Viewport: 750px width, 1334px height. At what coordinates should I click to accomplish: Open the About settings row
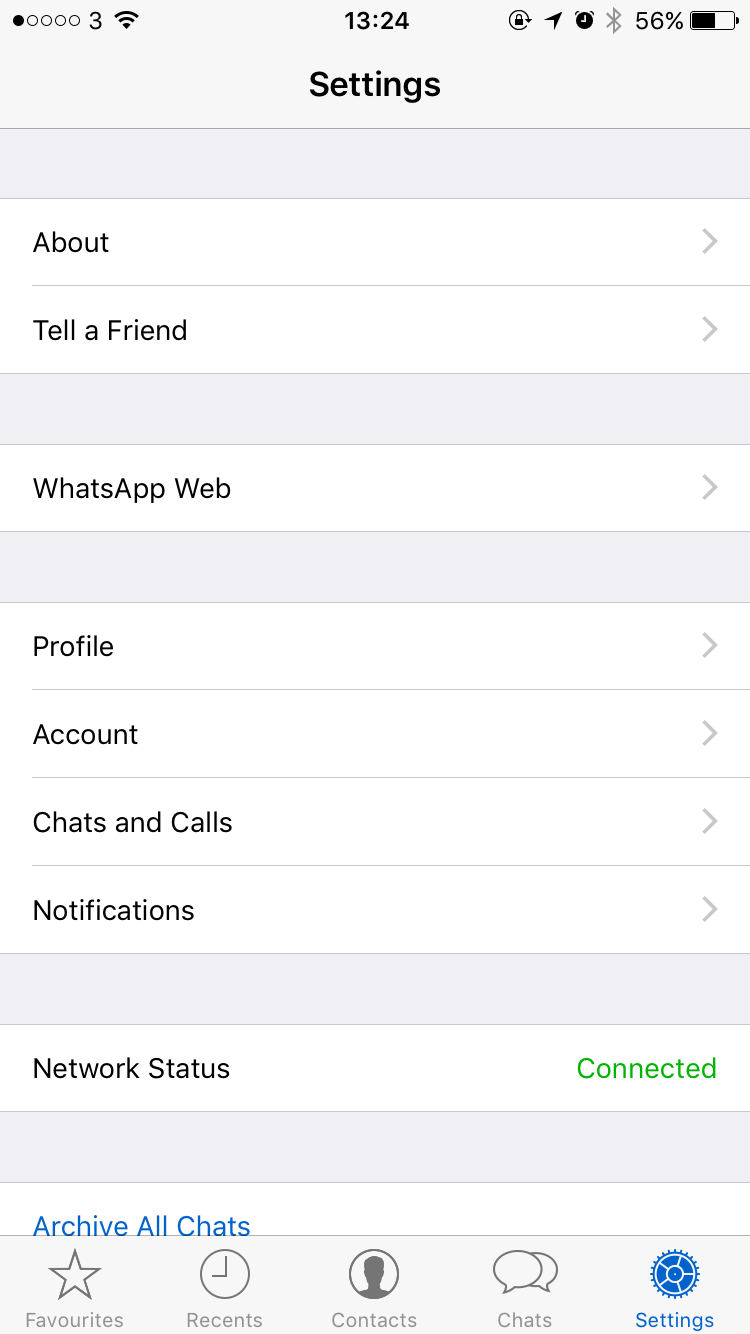(375, 242)
